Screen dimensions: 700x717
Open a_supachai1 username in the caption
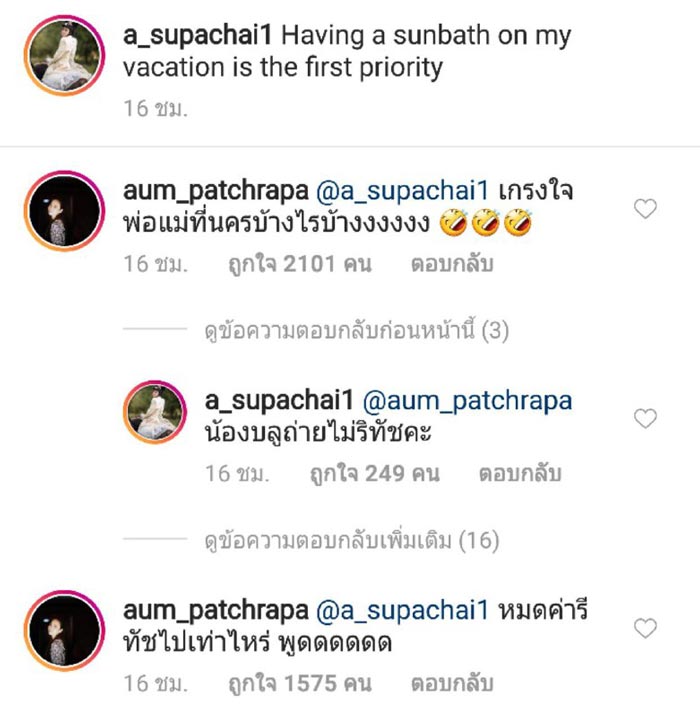(x=197, y=37)
